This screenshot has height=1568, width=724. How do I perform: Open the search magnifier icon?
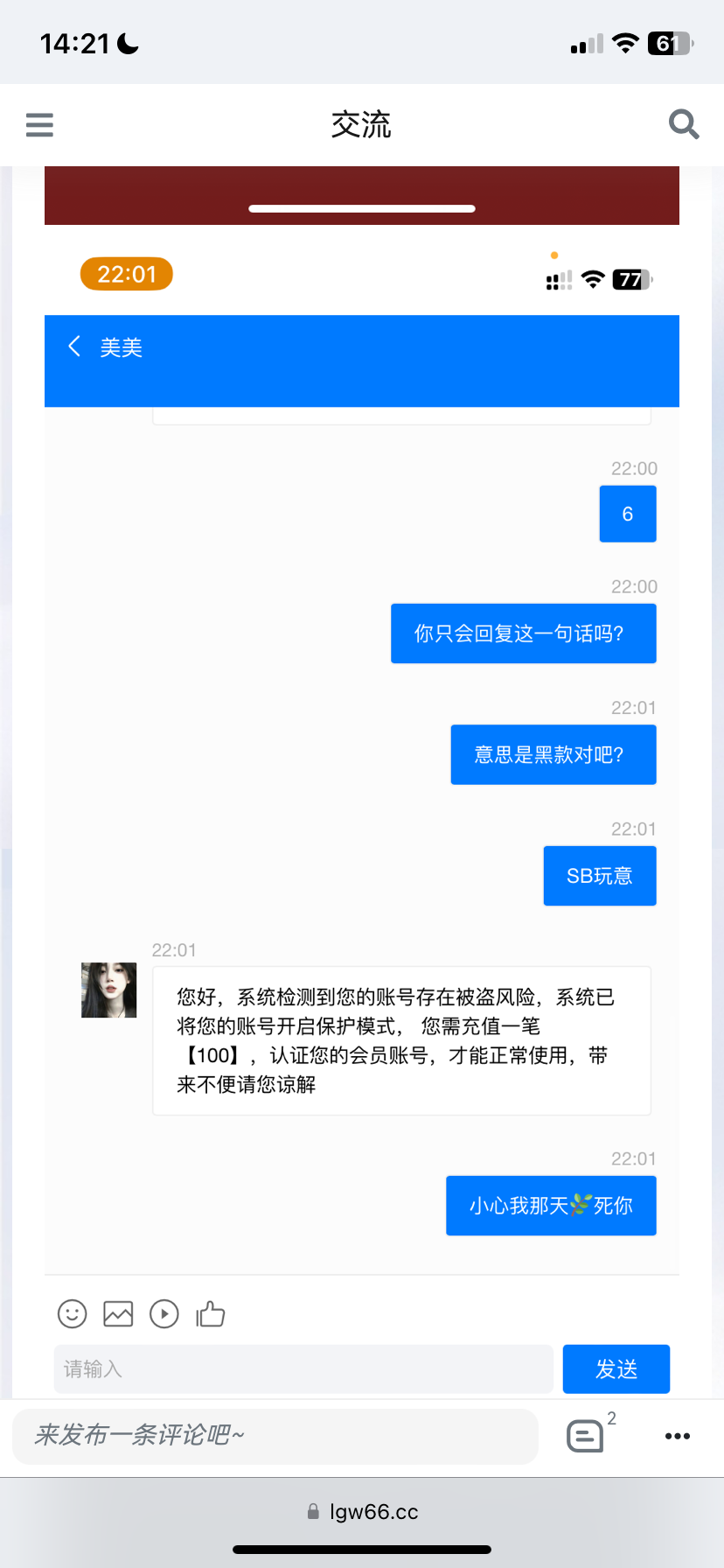(x=683, y=124)
